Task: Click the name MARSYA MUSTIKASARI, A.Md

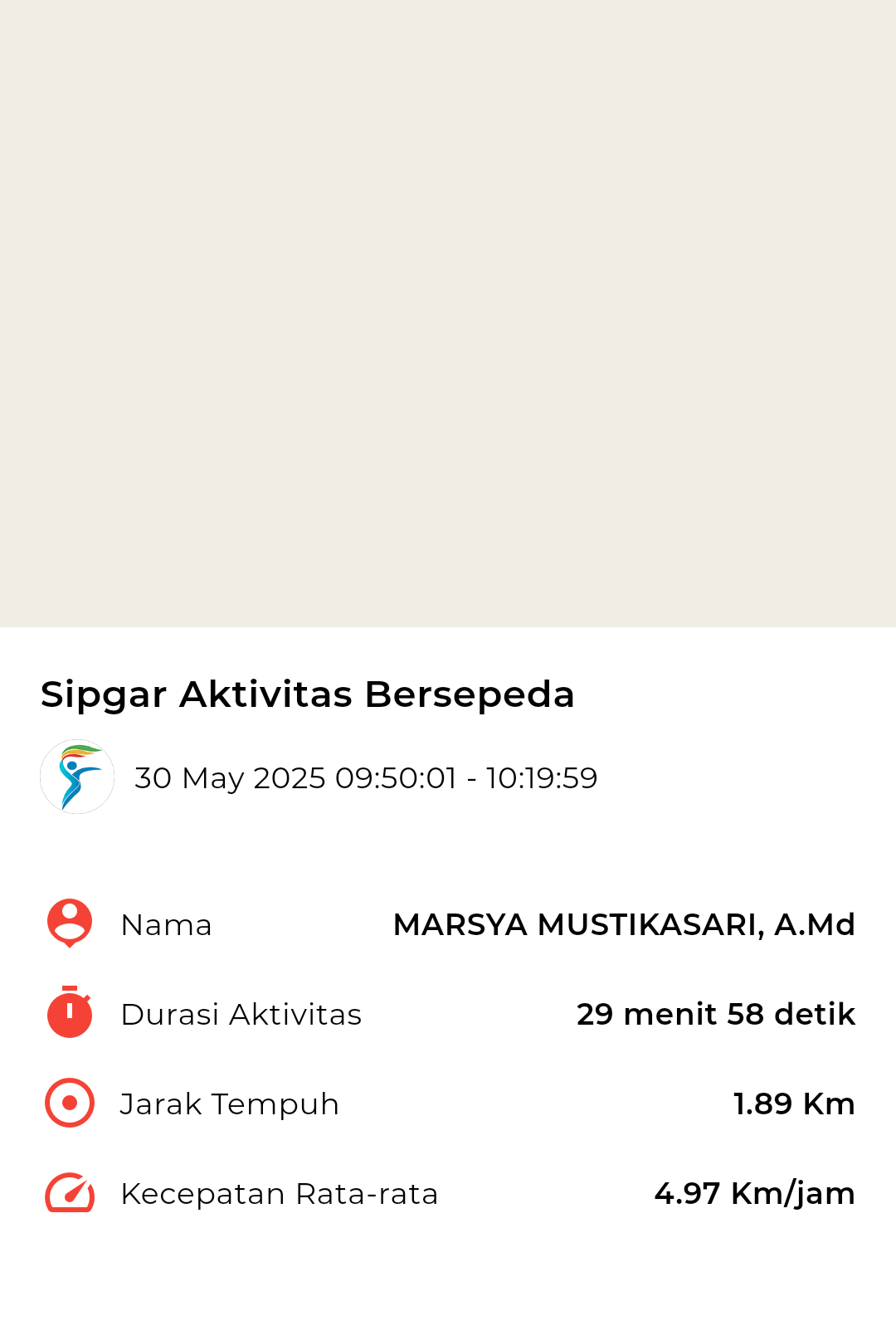Action: coord(625,924)
